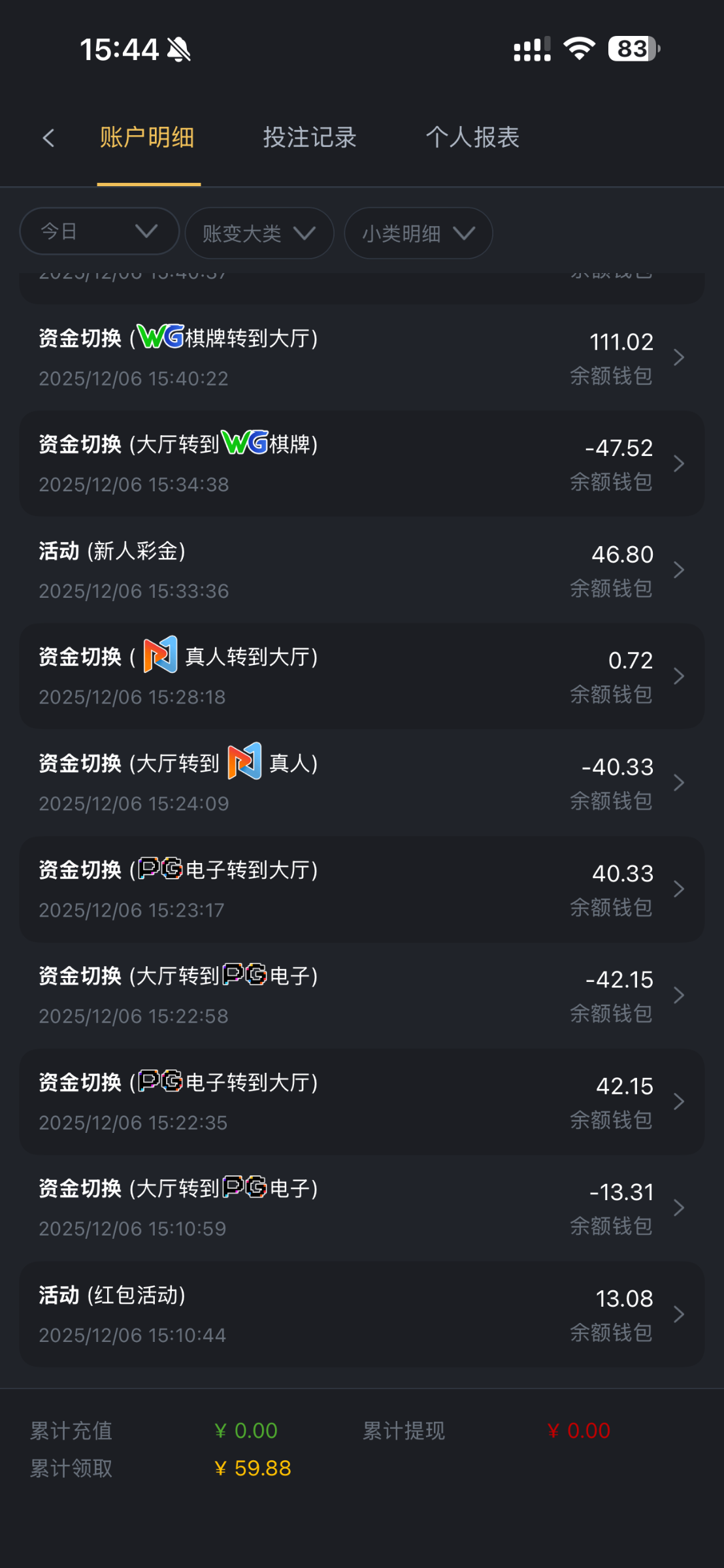View the 红包活动 13.08 record

361,1315
